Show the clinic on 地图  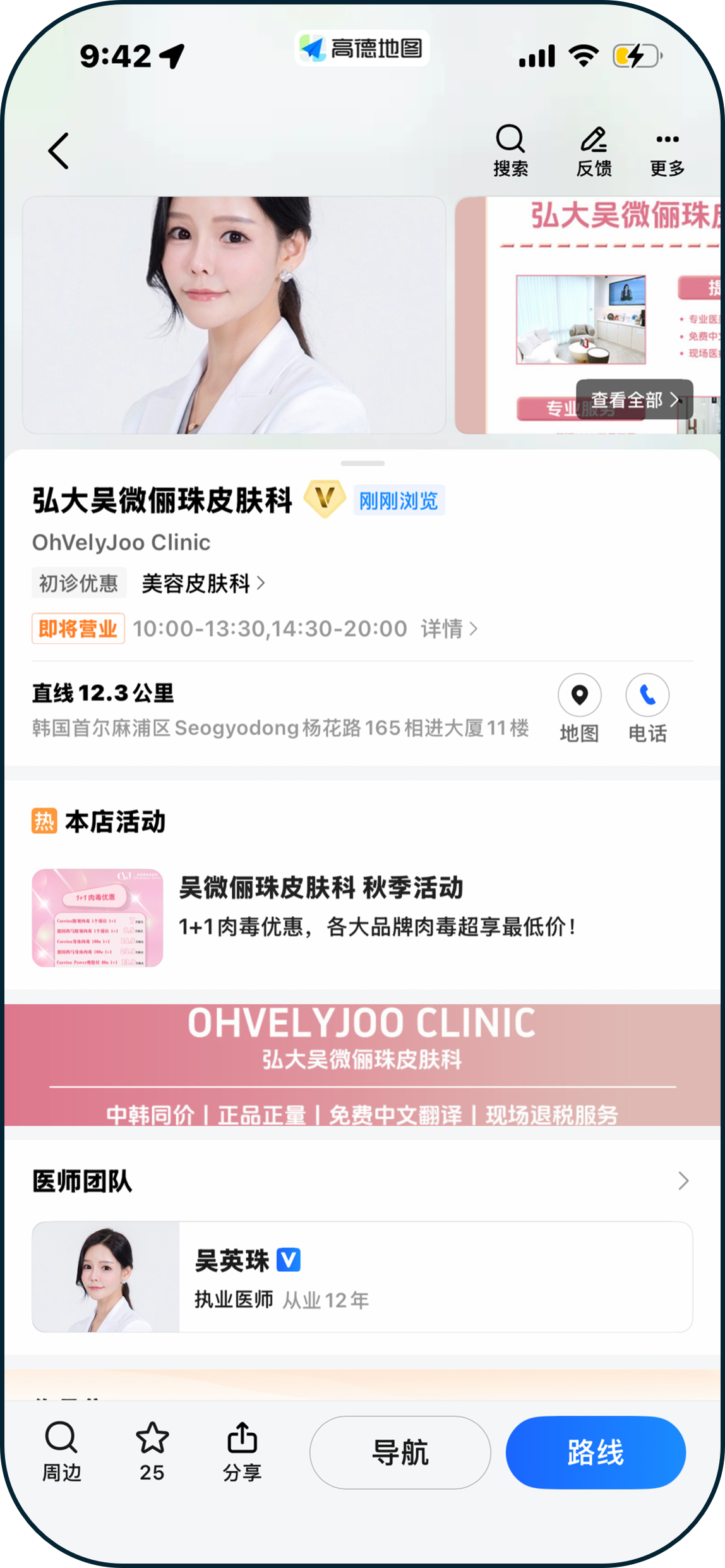579,708
